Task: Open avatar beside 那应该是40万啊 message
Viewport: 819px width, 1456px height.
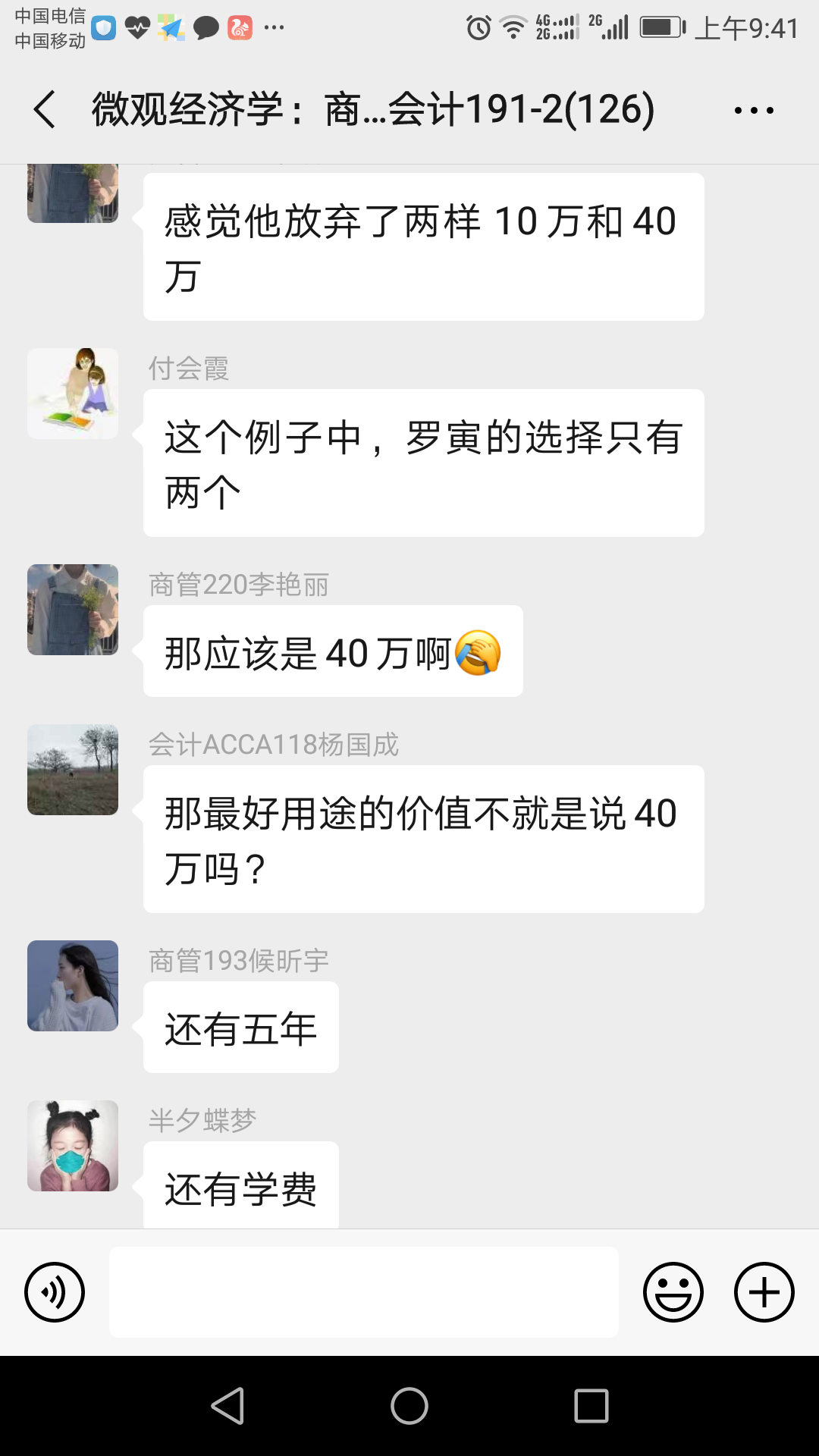Action: click(x=73, y=610)
